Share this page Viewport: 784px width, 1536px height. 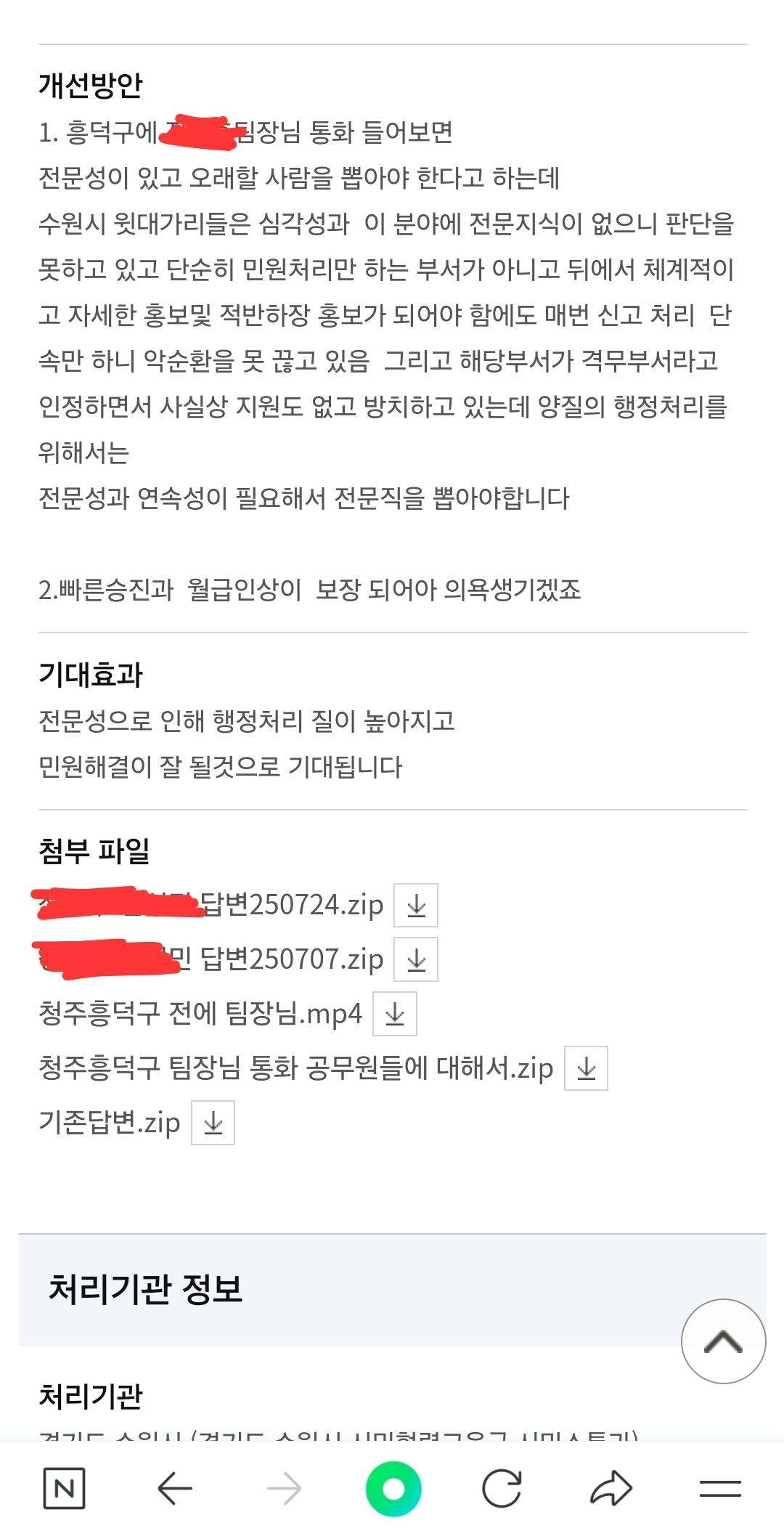click(611, 1490)
